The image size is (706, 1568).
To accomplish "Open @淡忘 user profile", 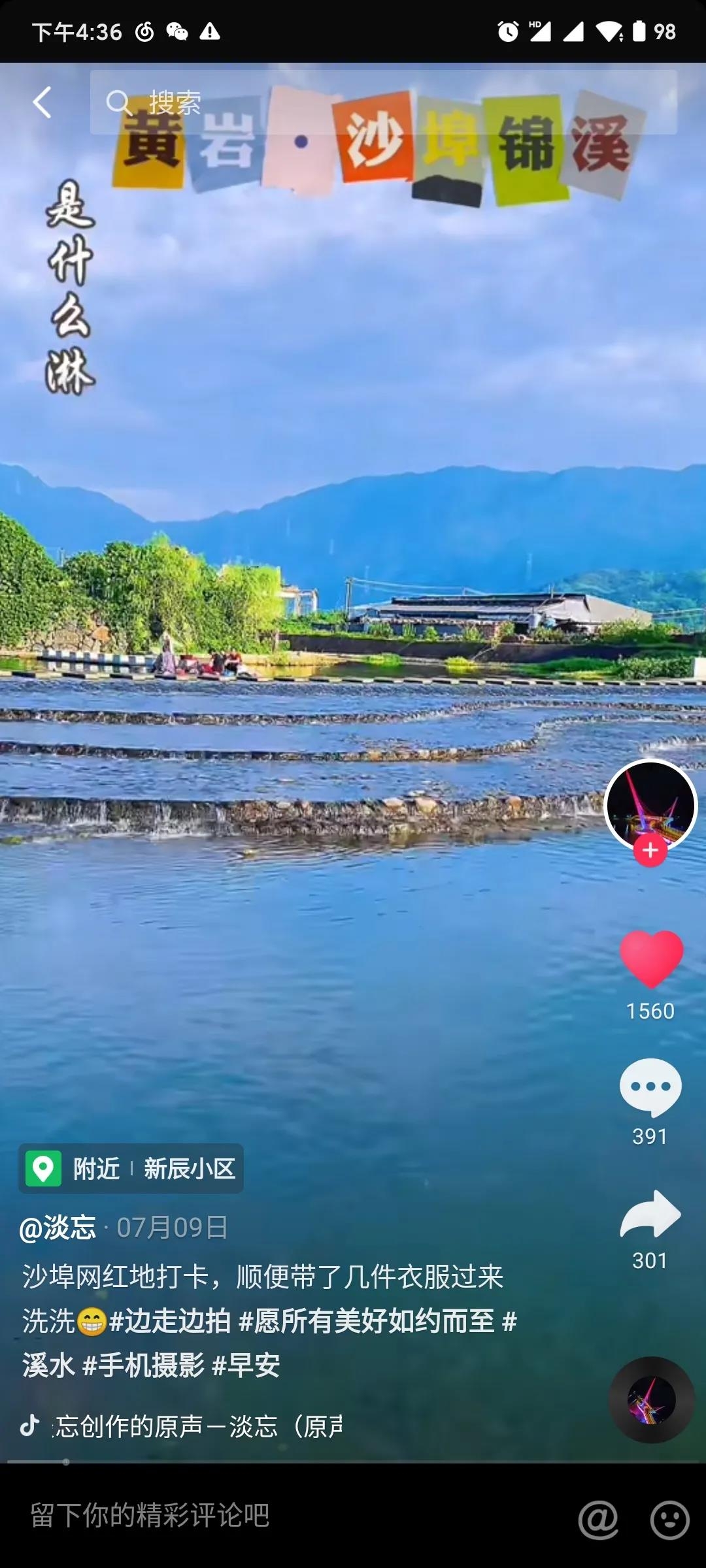I will [x=58, y=1228].
